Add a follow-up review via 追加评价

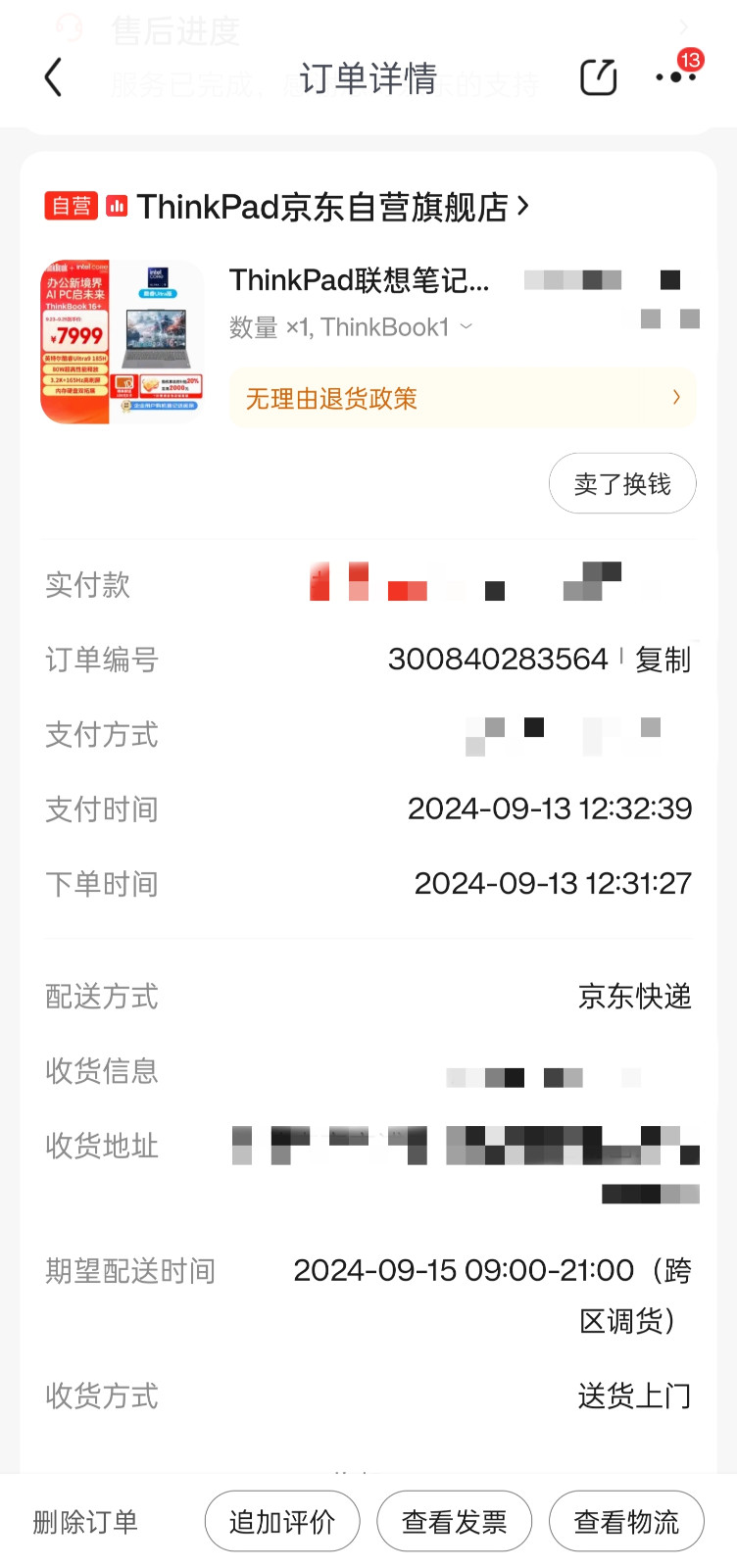[x=282, y=1522]
